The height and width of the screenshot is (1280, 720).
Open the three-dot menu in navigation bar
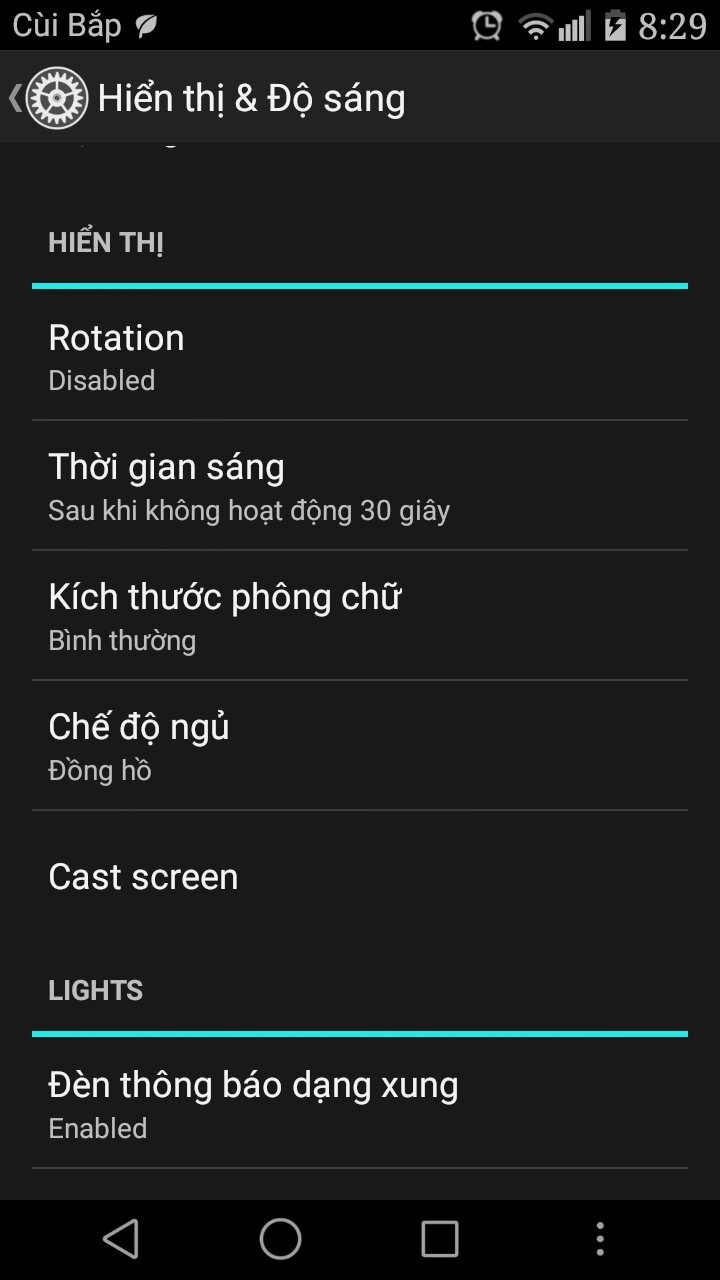pyautogui.click(x=600, y=1239)
